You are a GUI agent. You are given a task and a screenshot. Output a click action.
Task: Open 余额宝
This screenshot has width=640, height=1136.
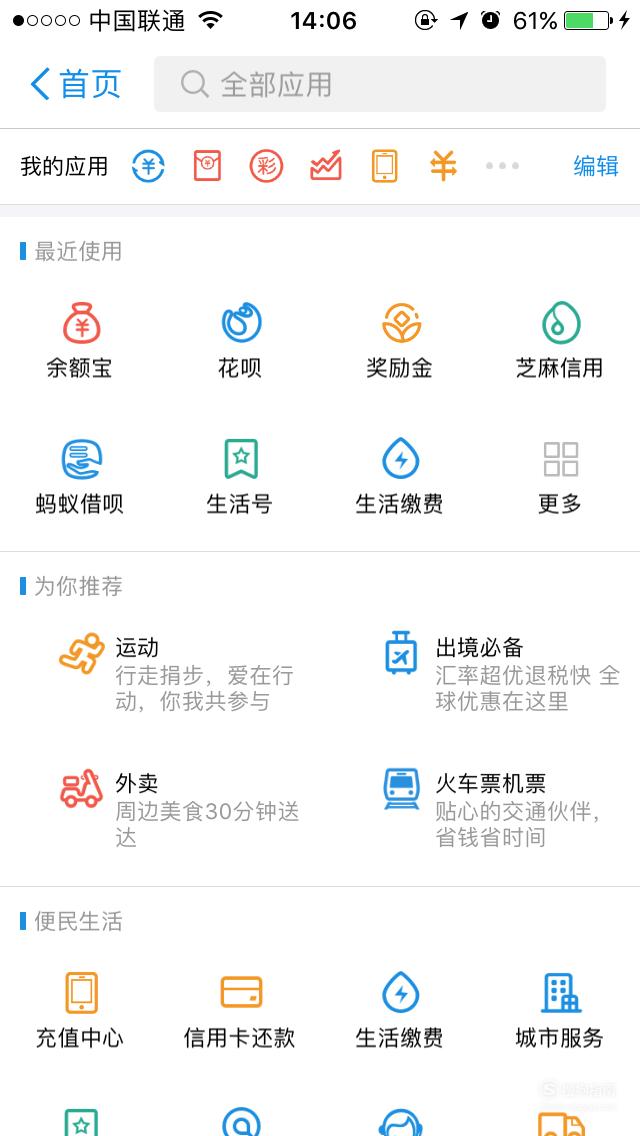tap(80, 341)
